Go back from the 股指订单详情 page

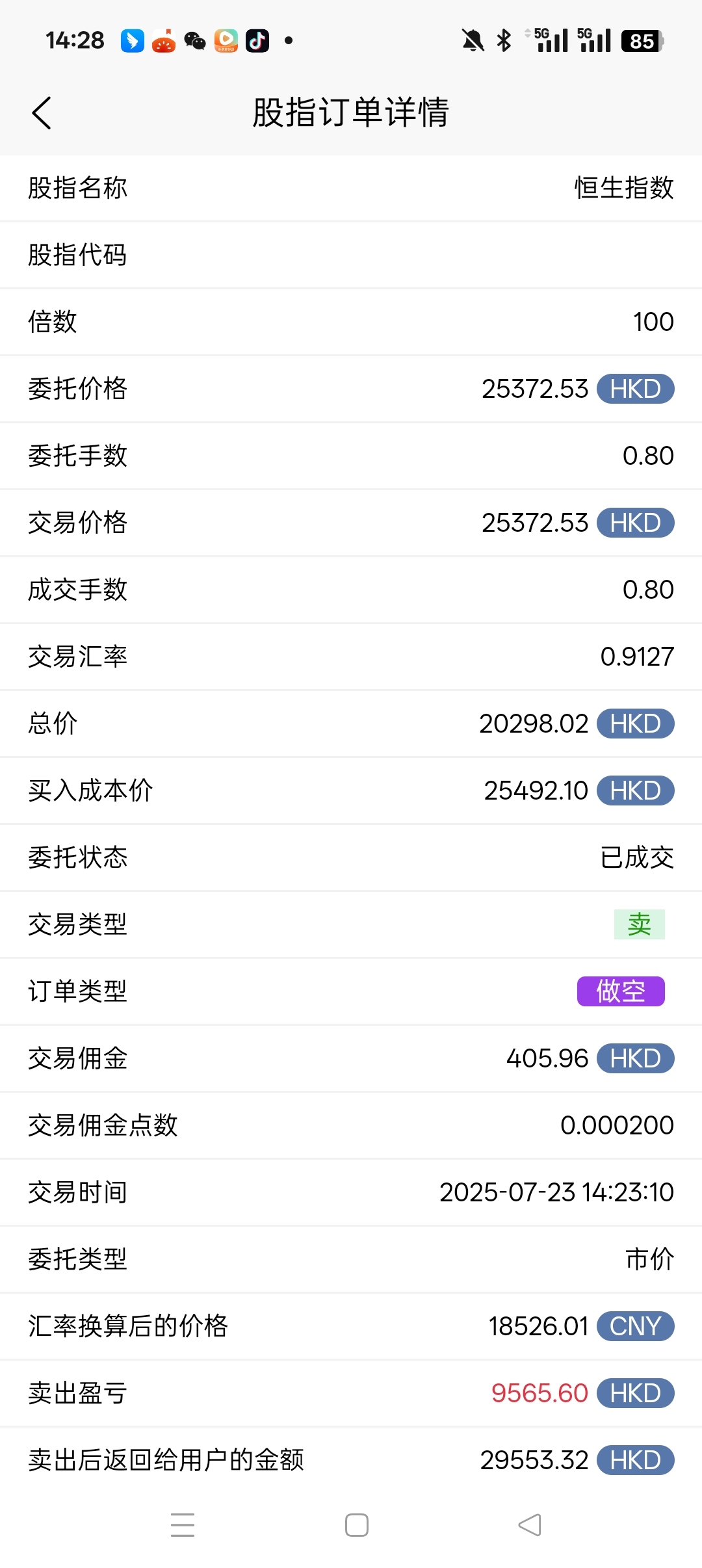tap(42, 113)
